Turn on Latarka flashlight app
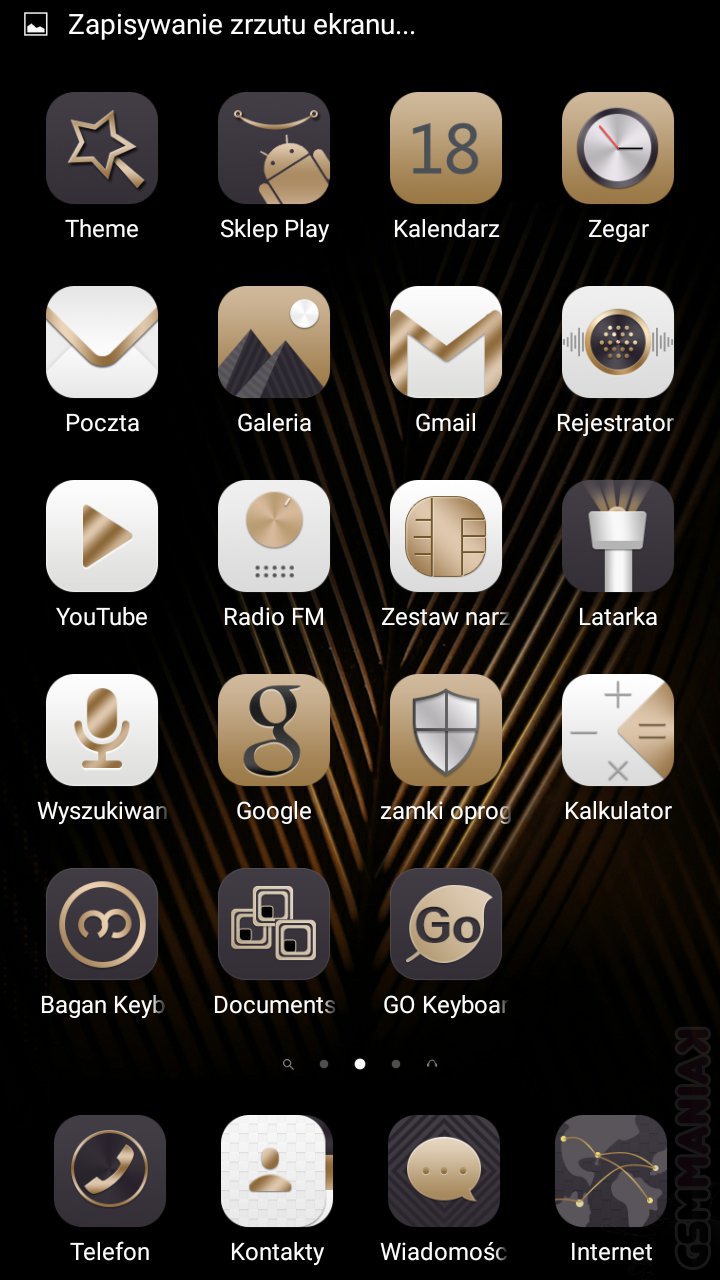 (618, 536)
